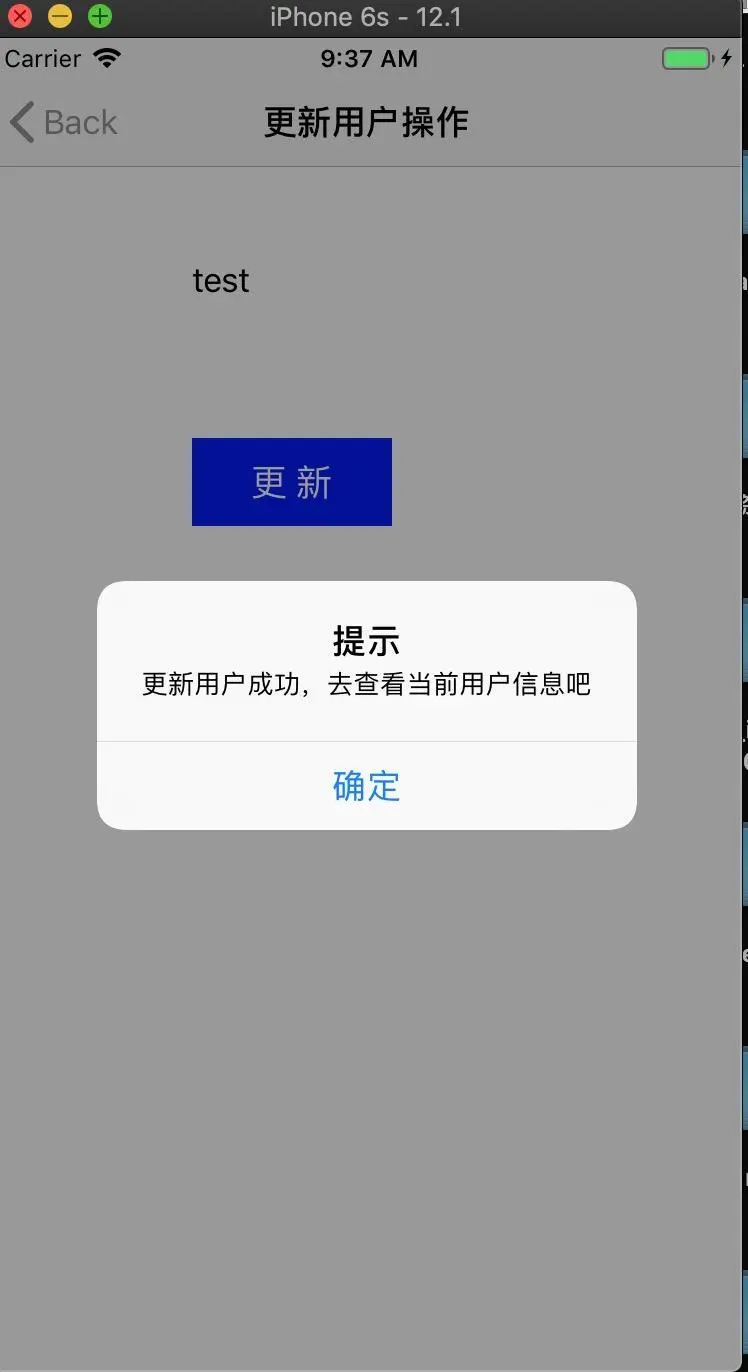Tap the blue 更新 button
748x1372 pixels.
pyautogui.click(x=291, y=482)
